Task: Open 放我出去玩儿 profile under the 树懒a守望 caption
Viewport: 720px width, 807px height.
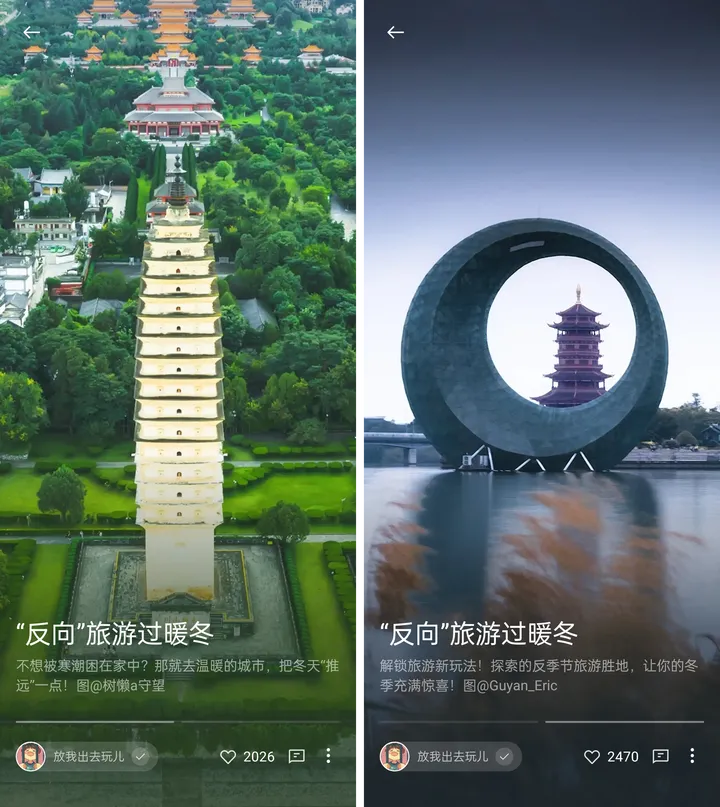Action: coord(87,757)
